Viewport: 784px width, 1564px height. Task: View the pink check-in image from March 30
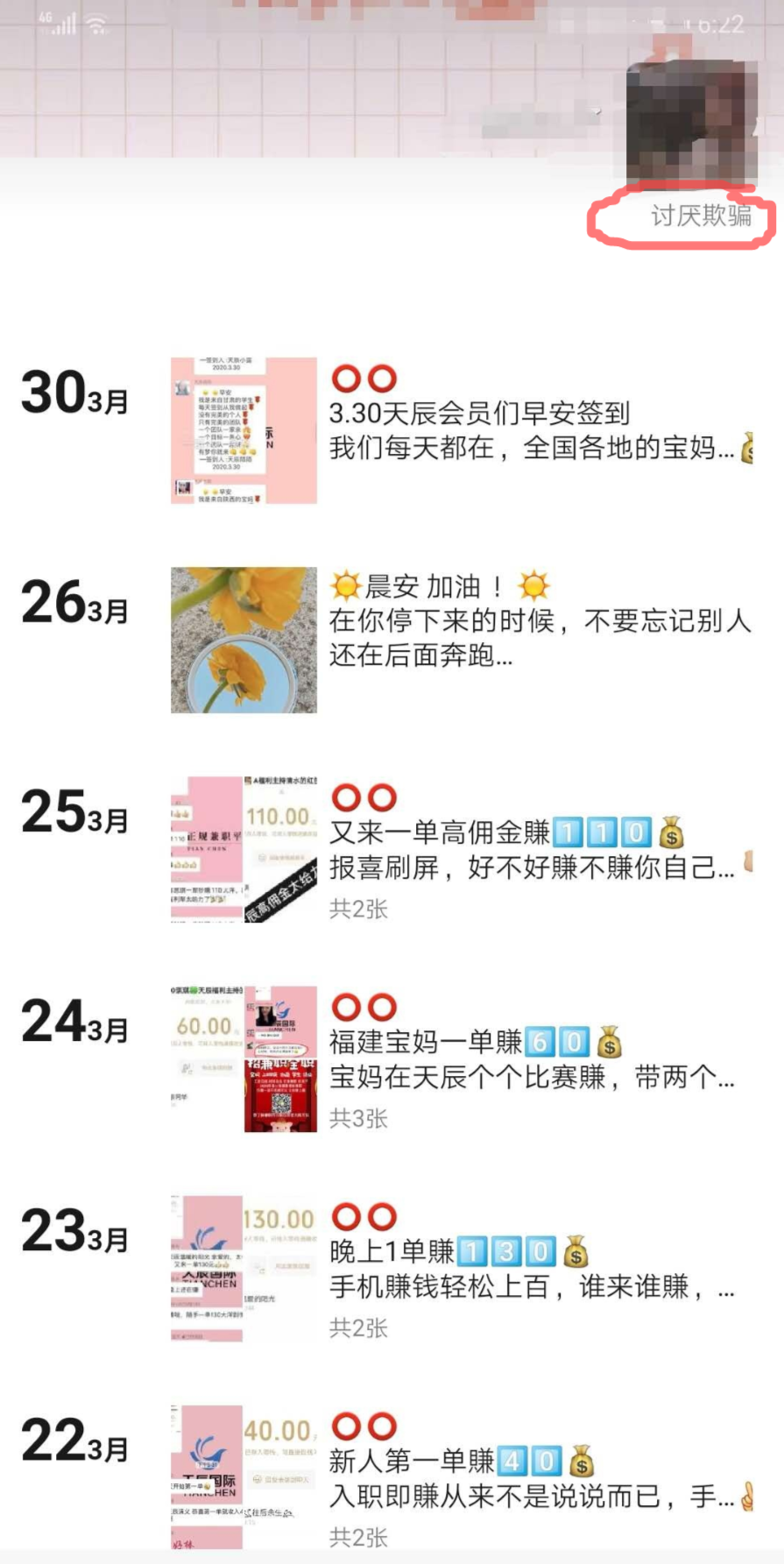pyautogui.click(x=244, y=430)
